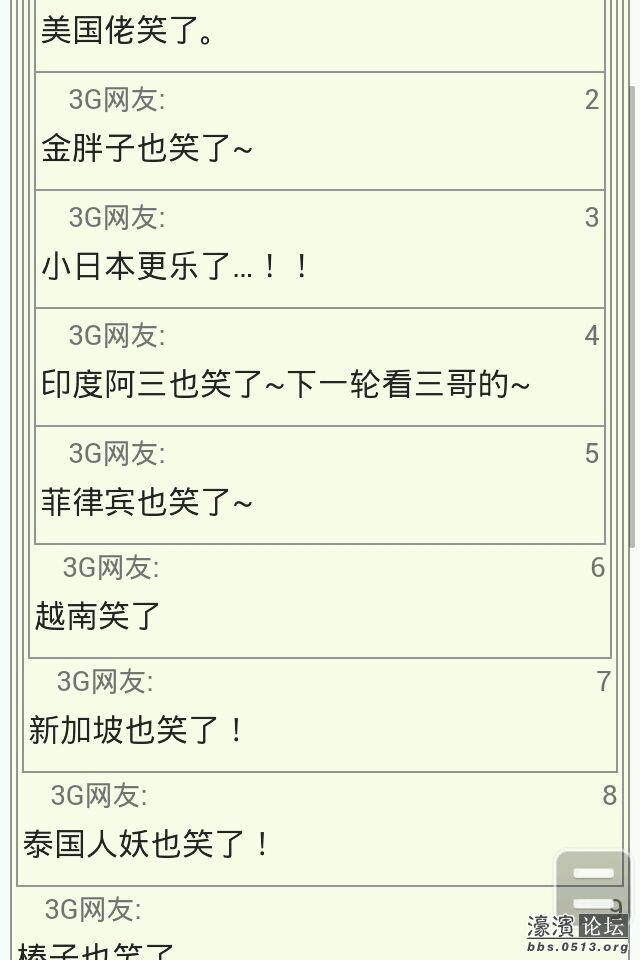Select the comment '金胖子也笑了~'
This screenshot has width=640, height=960.
[147, 149]
